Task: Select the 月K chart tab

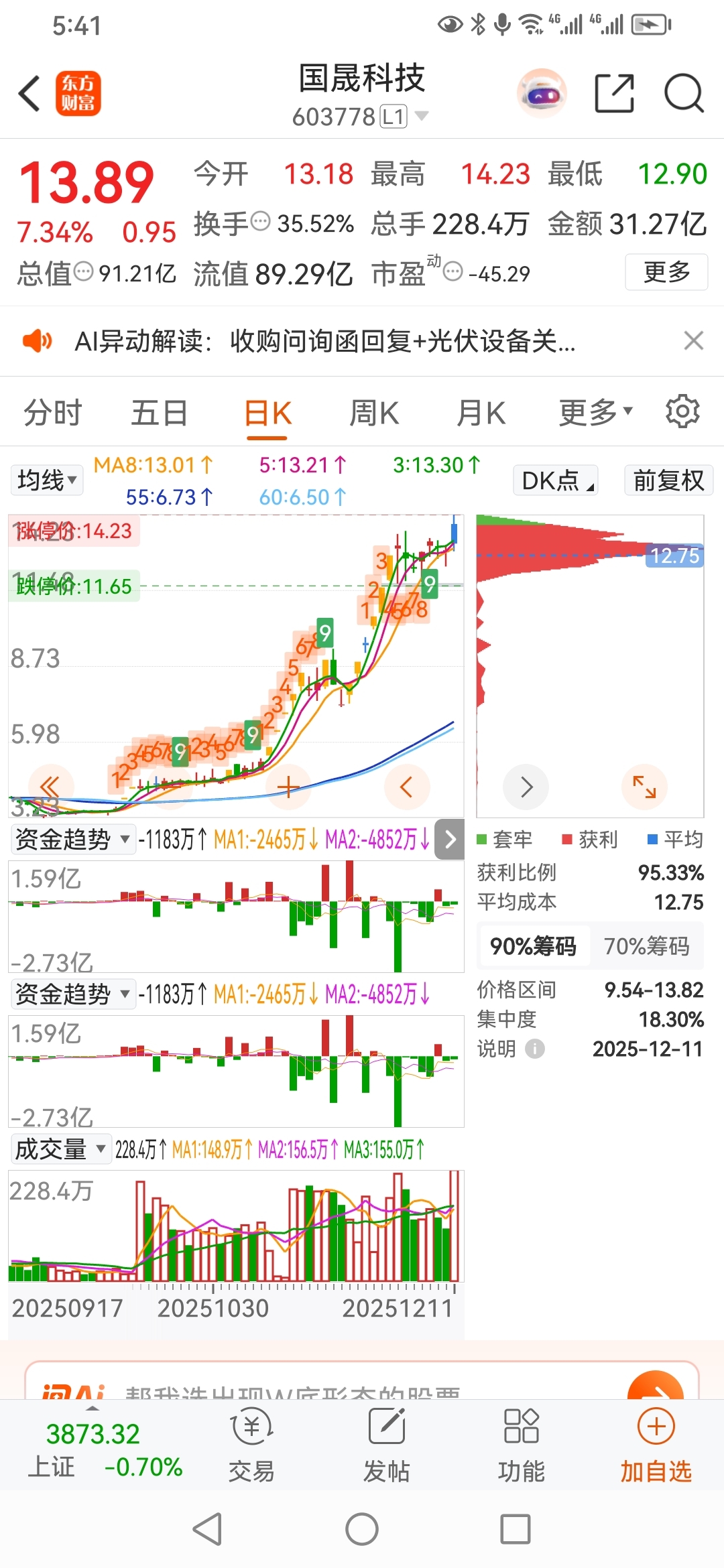Action: click(x=481, y=413)
